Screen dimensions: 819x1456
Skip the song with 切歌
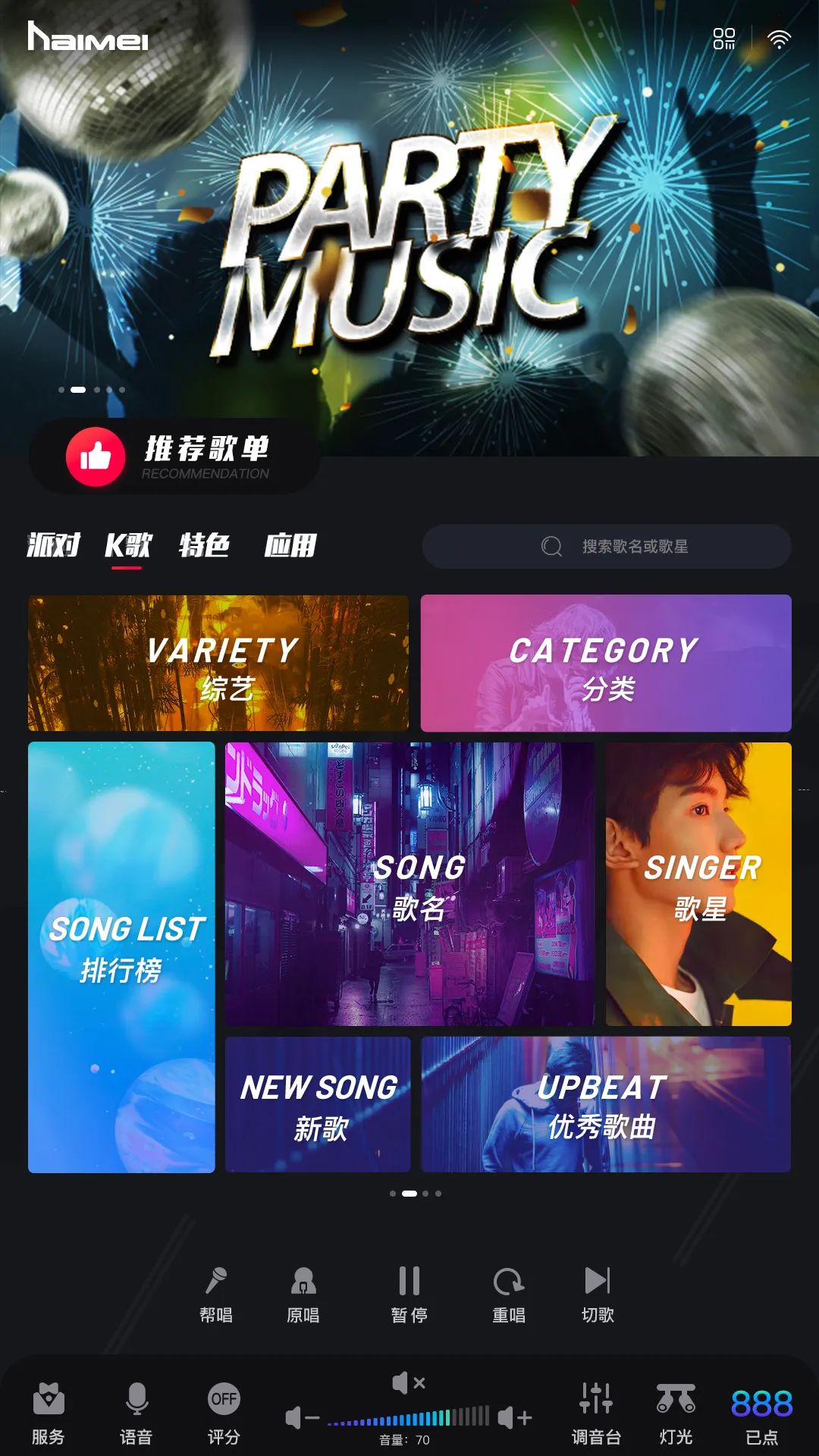598,1295
